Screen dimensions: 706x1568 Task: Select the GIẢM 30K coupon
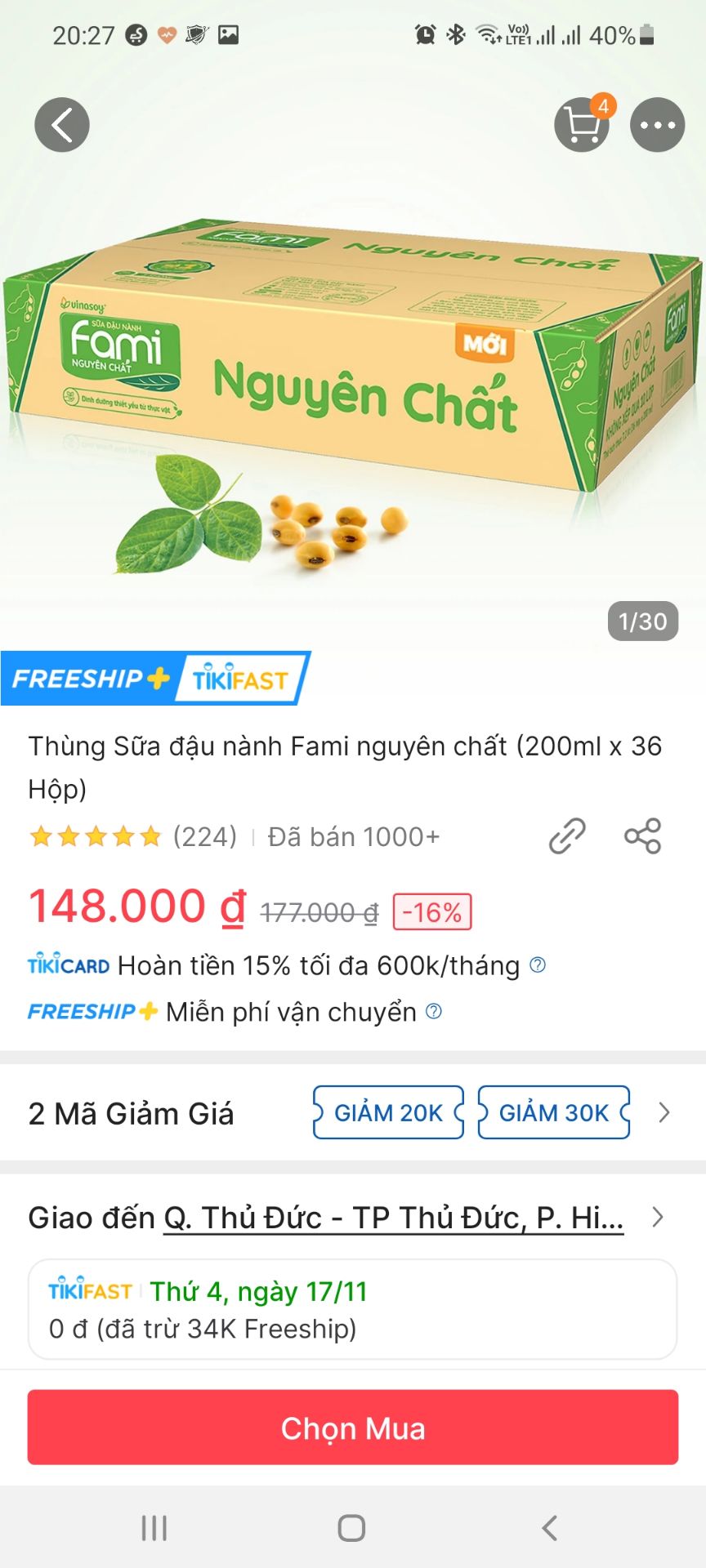tap(553, 1112)
